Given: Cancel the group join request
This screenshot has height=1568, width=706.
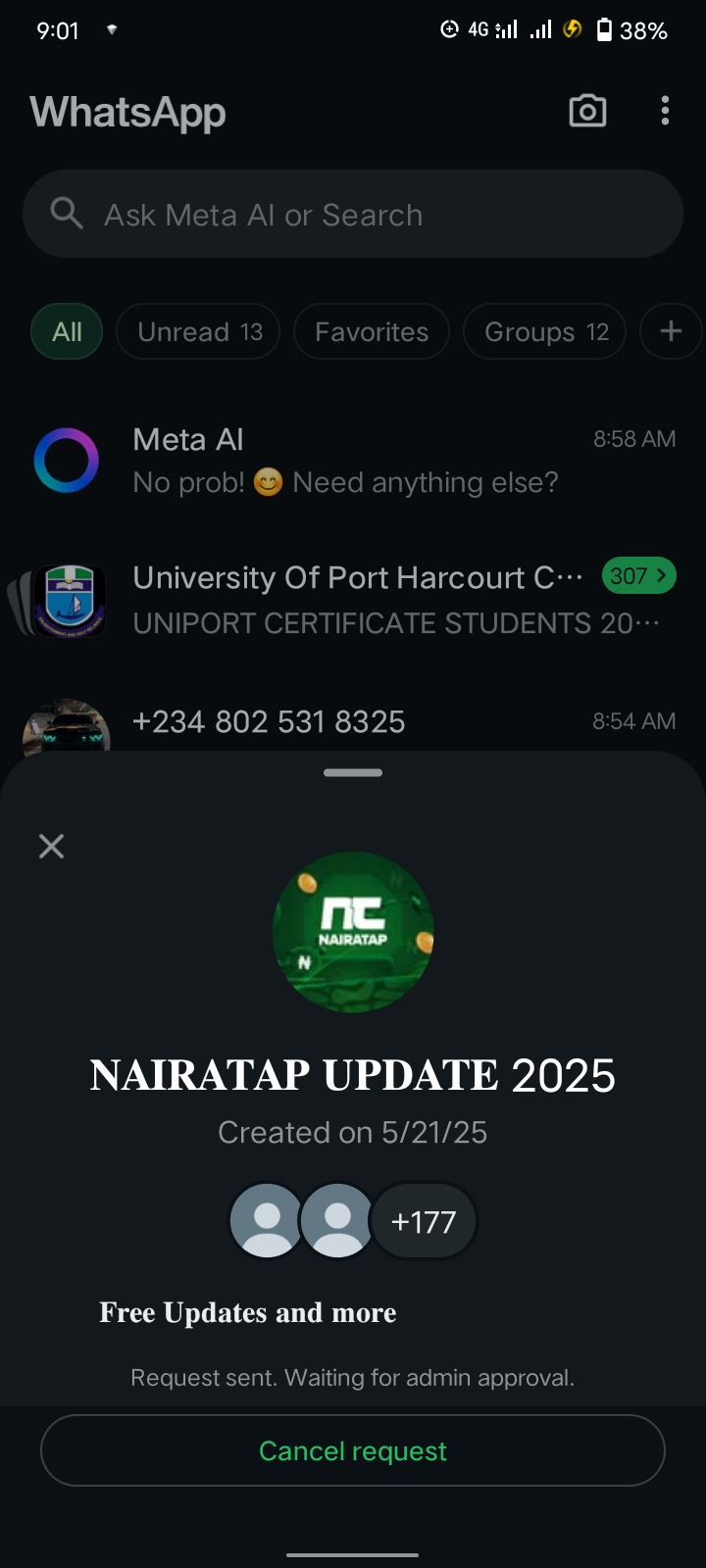Looking at the screenshot, I should coord(353,1450).
